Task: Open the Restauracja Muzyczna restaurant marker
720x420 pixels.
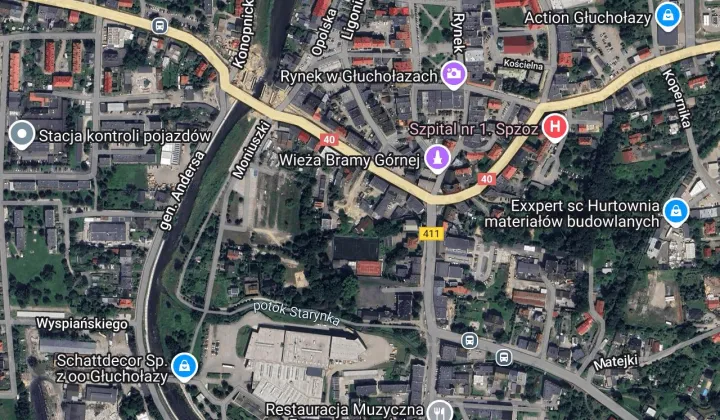Action: pyautogui.click(x=440, y=410)
